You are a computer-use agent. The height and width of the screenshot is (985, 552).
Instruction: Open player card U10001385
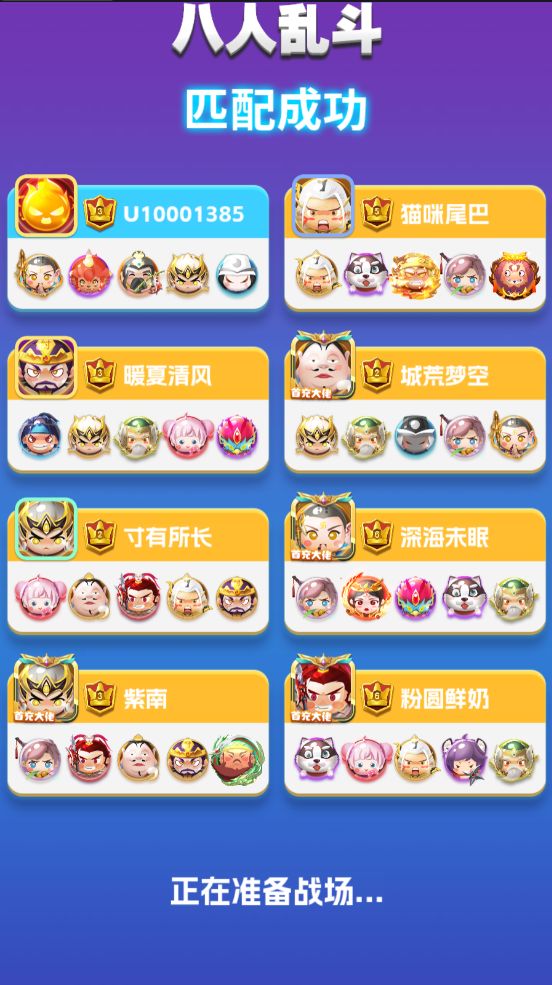coord(138,243)
